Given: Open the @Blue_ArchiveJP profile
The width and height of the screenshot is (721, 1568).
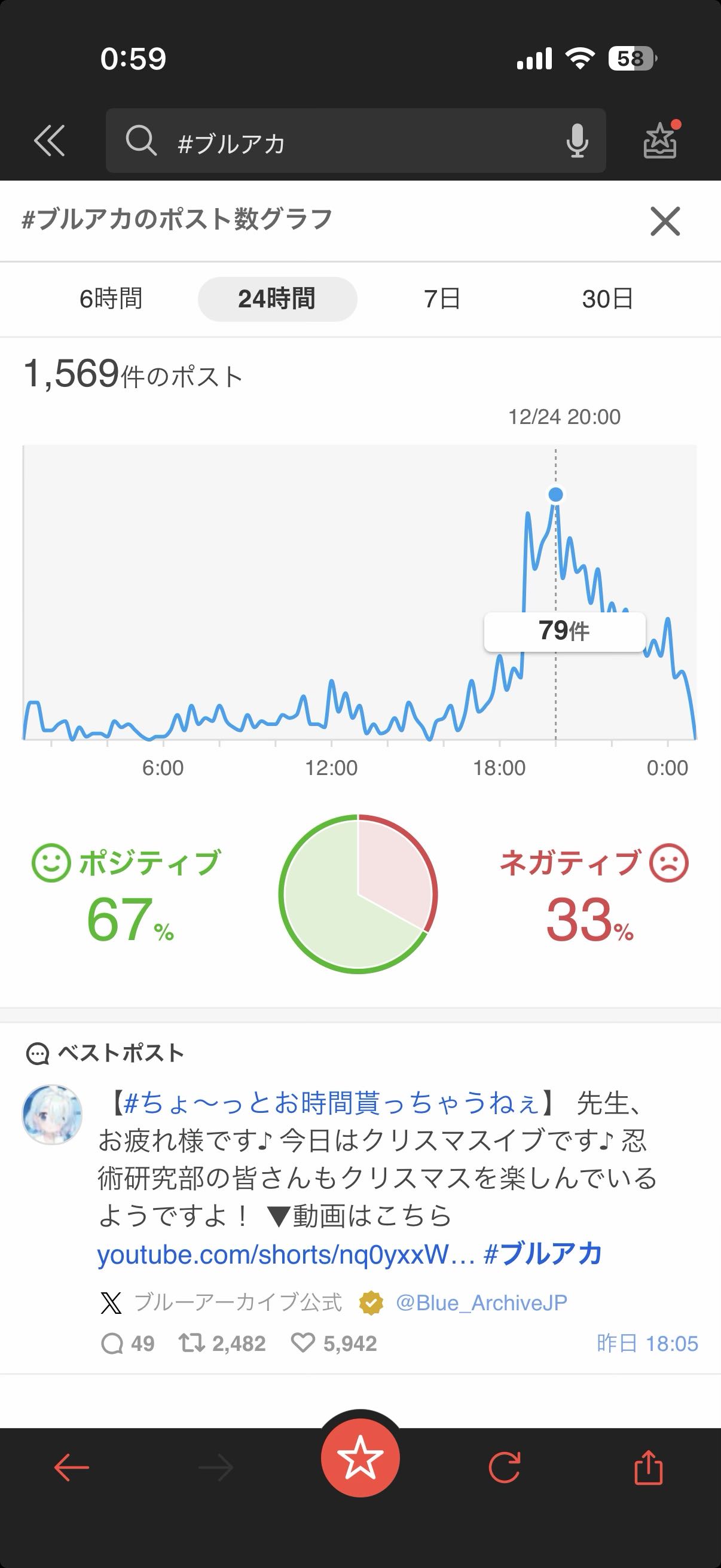Looking at the screenshot, I should (x=481, y=1302).
